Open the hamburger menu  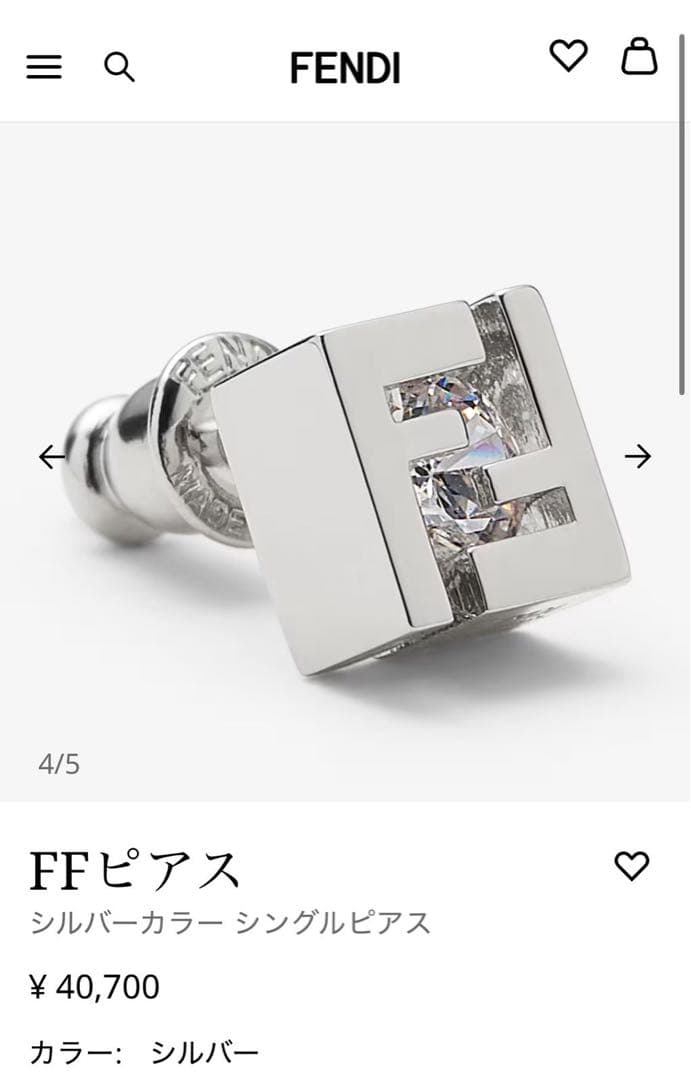(x=44, y=67)
